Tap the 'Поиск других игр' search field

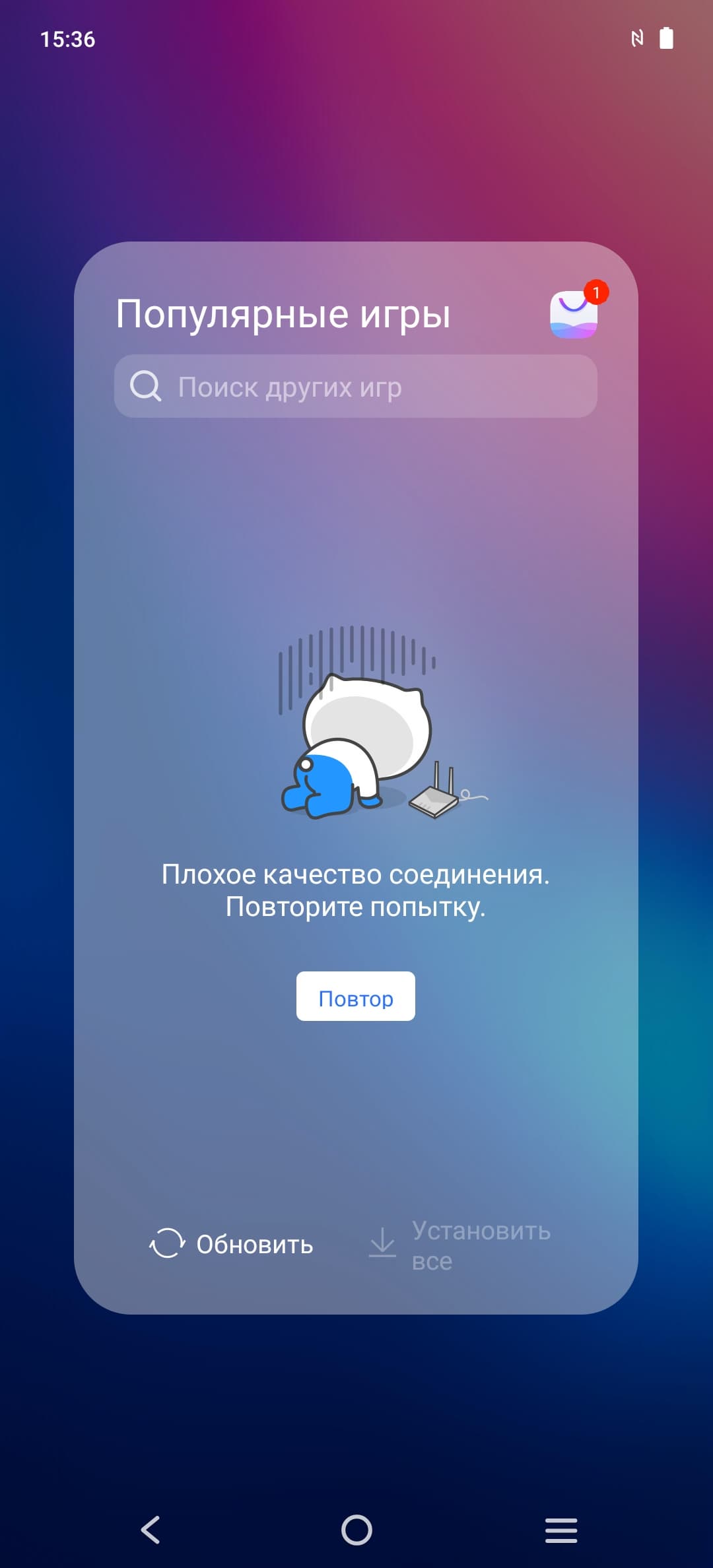356,387
